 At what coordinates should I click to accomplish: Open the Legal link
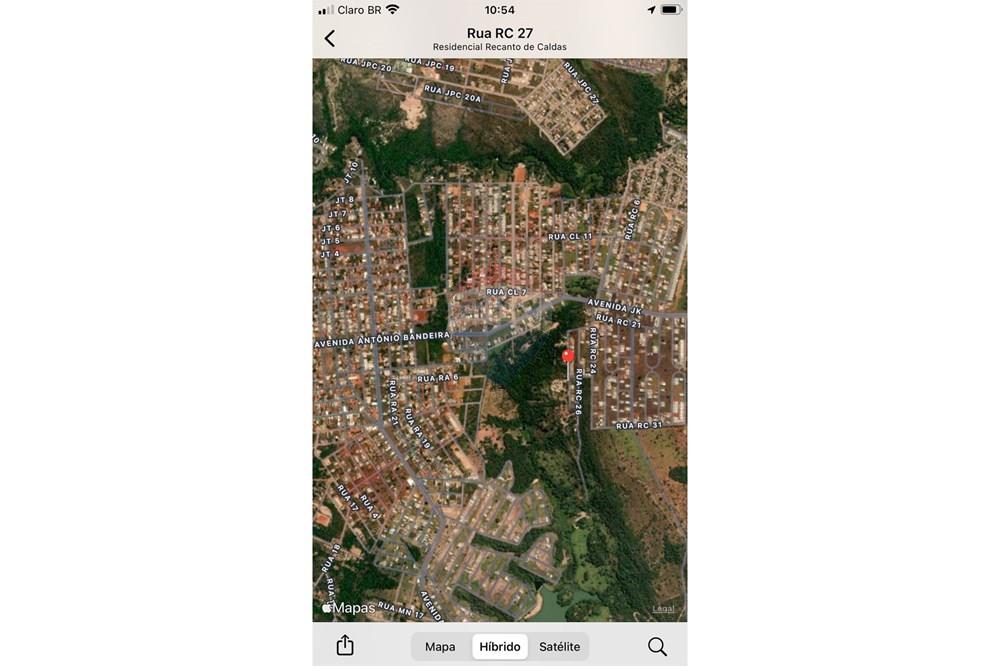coord(663,608)
